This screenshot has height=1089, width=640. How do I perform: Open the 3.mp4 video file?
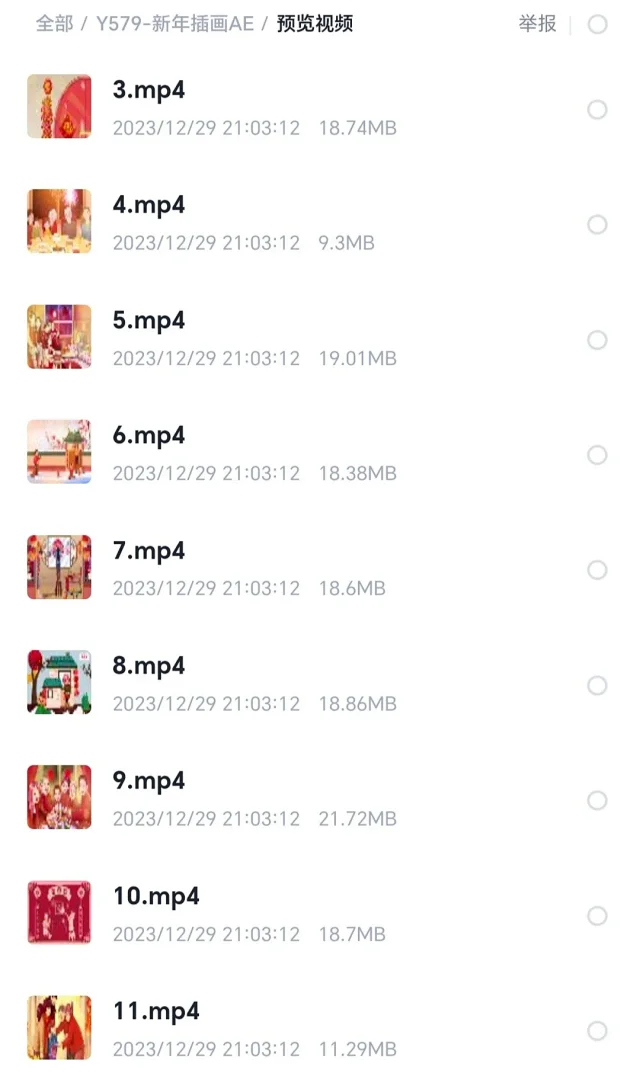[149, 91]
